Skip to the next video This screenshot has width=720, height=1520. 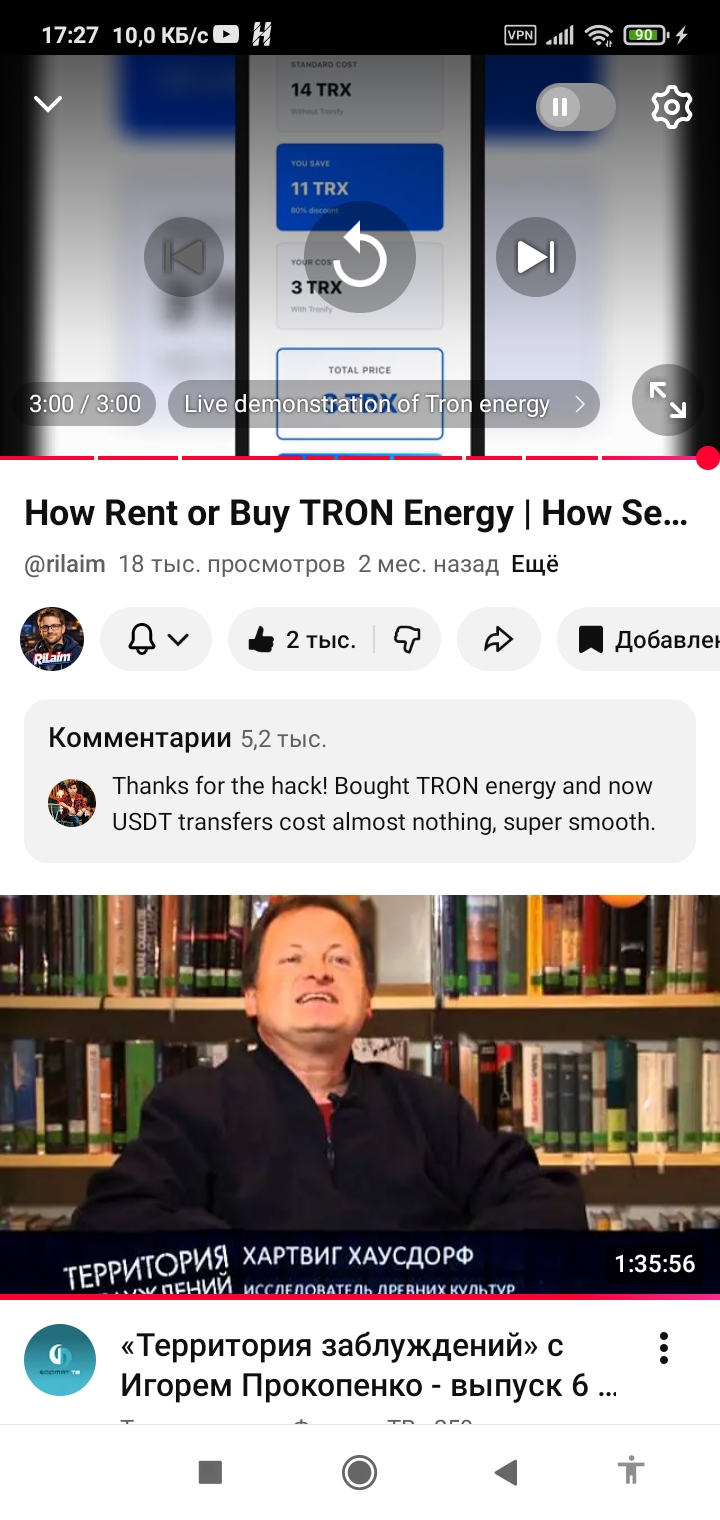coord(536,258)
